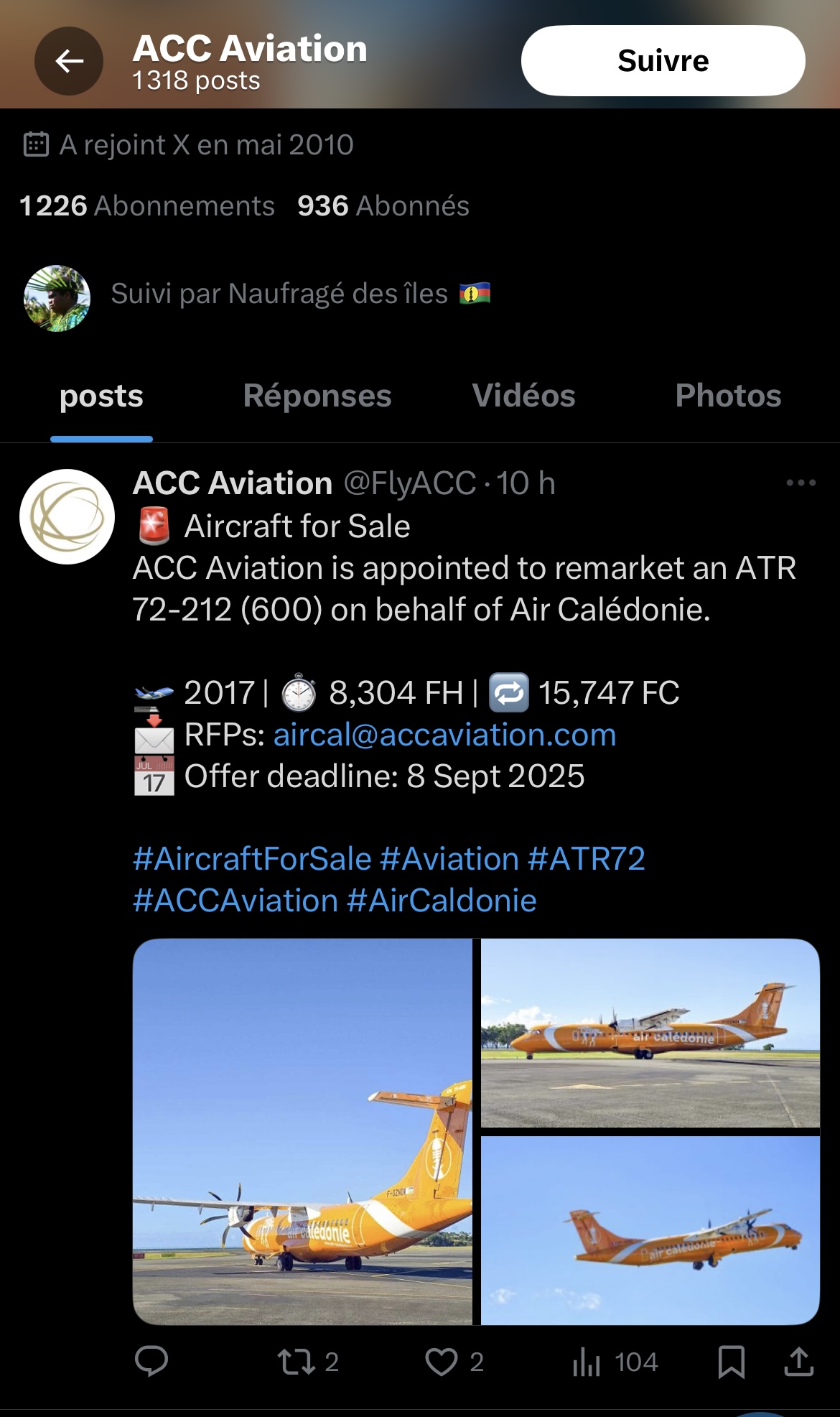Screen dimensions: 840x1417
Task: Open the #ACCAviation hashtag
Action: click(235, 901)
